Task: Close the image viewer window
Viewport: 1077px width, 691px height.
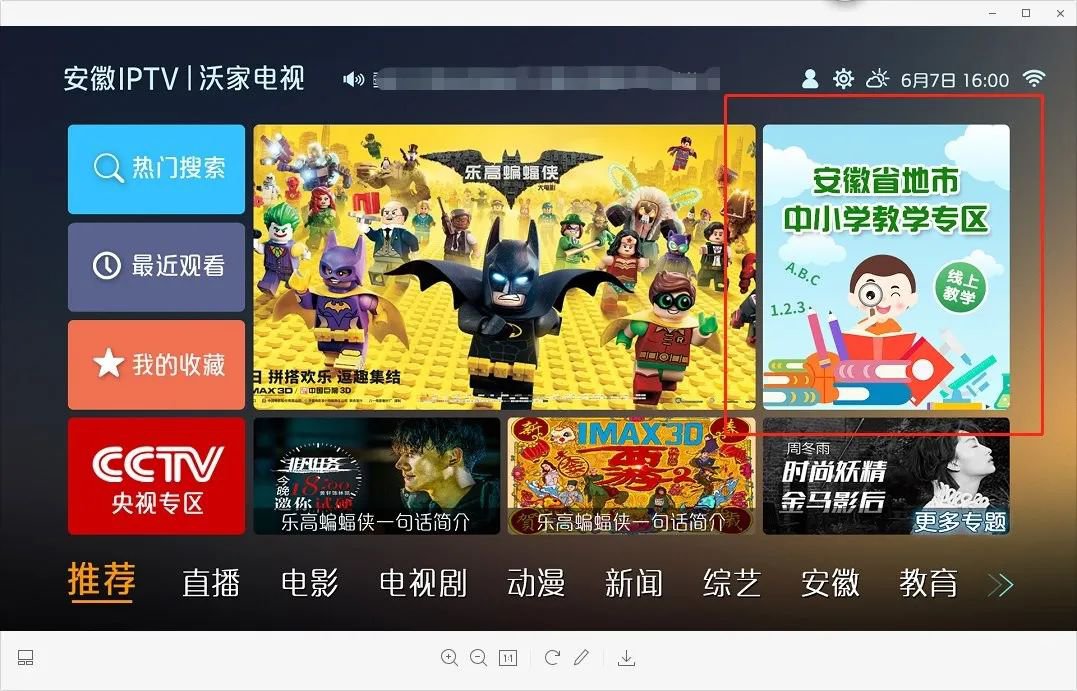Action: 1058,12
